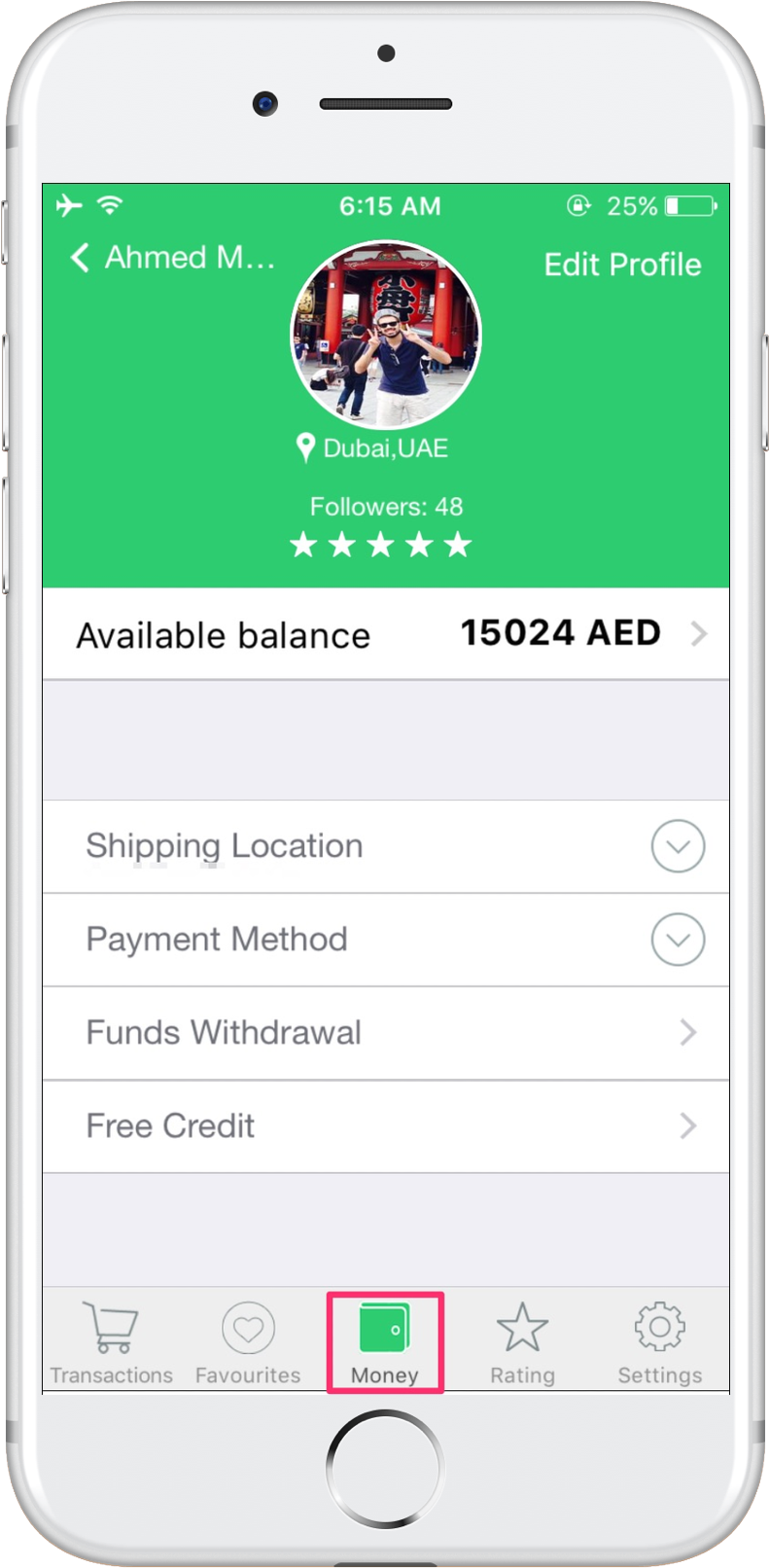Open Free Credit
Screen dimensions: 769x1568
(386, 1126)
